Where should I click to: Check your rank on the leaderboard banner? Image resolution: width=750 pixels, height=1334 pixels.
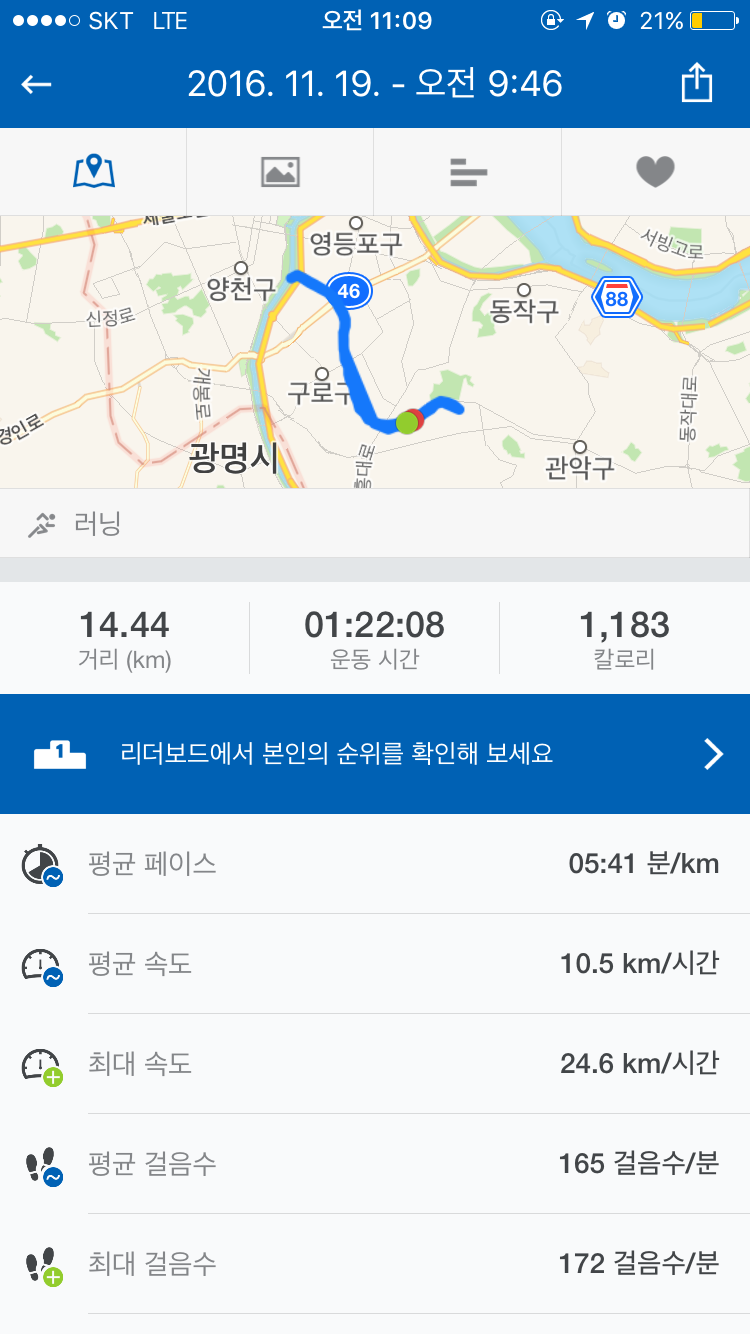pyautogui.click(x=375, y=754)
